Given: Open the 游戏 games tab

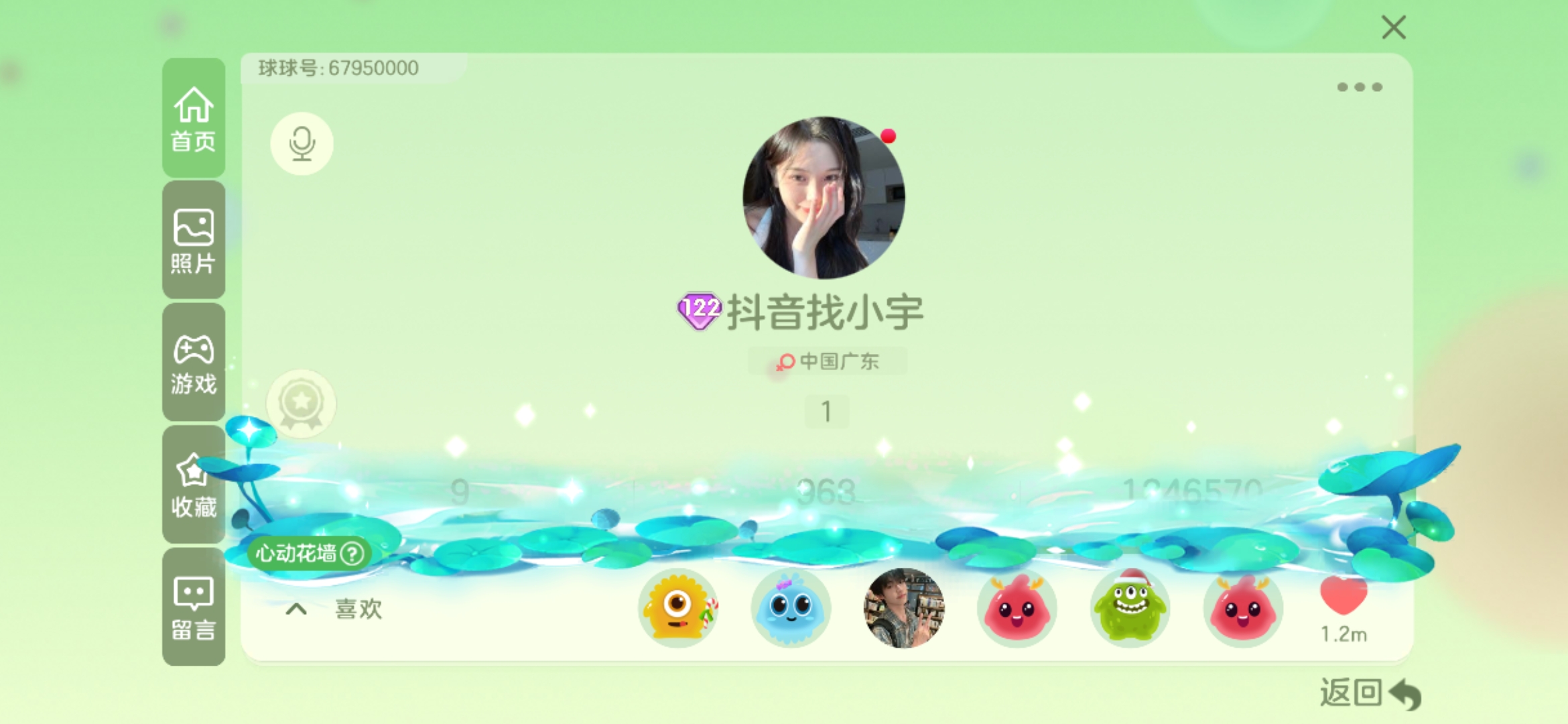Looking at the screenshot, I should (x=194, y=363).
